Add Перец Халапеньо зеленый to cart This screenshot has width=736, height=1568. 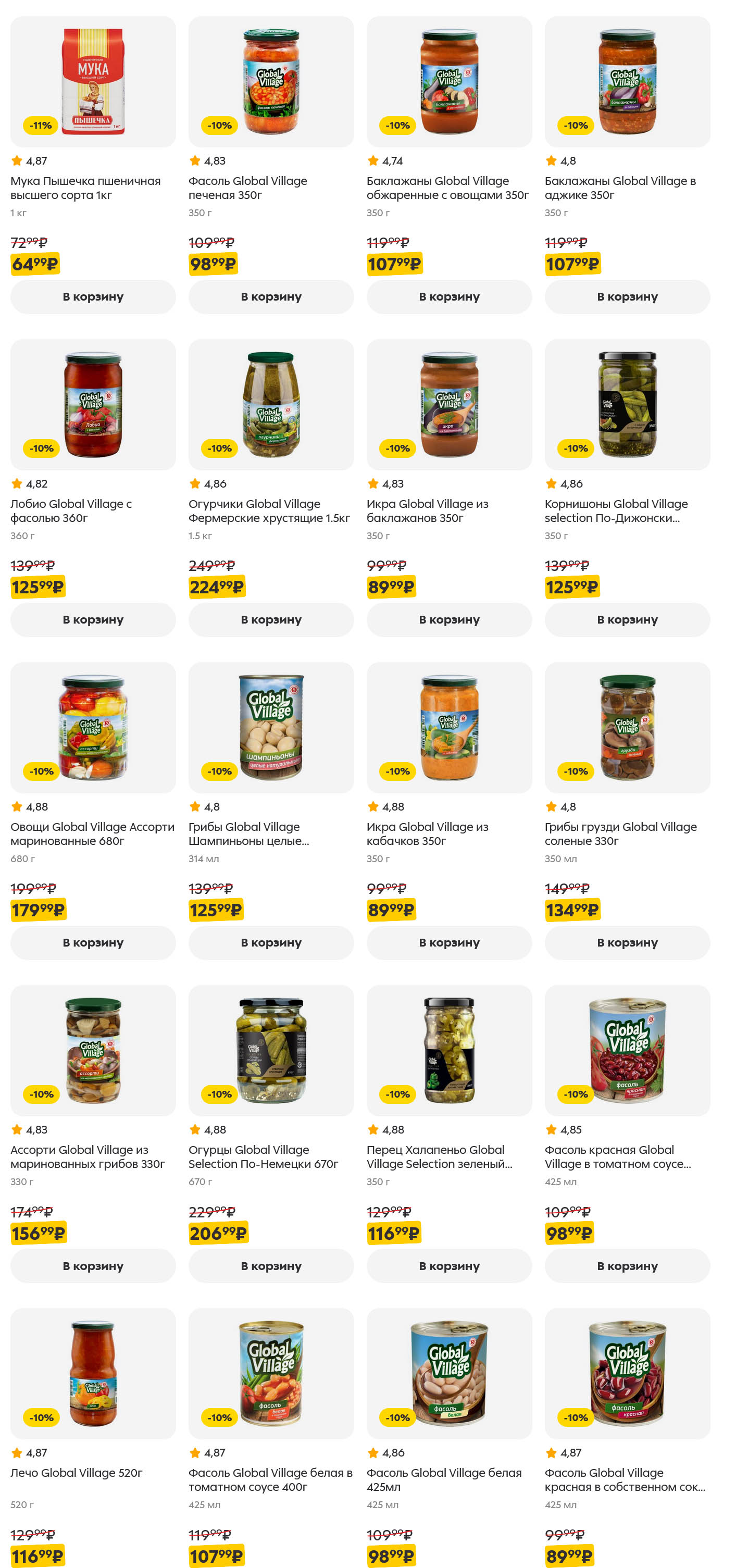point(448,1265)
